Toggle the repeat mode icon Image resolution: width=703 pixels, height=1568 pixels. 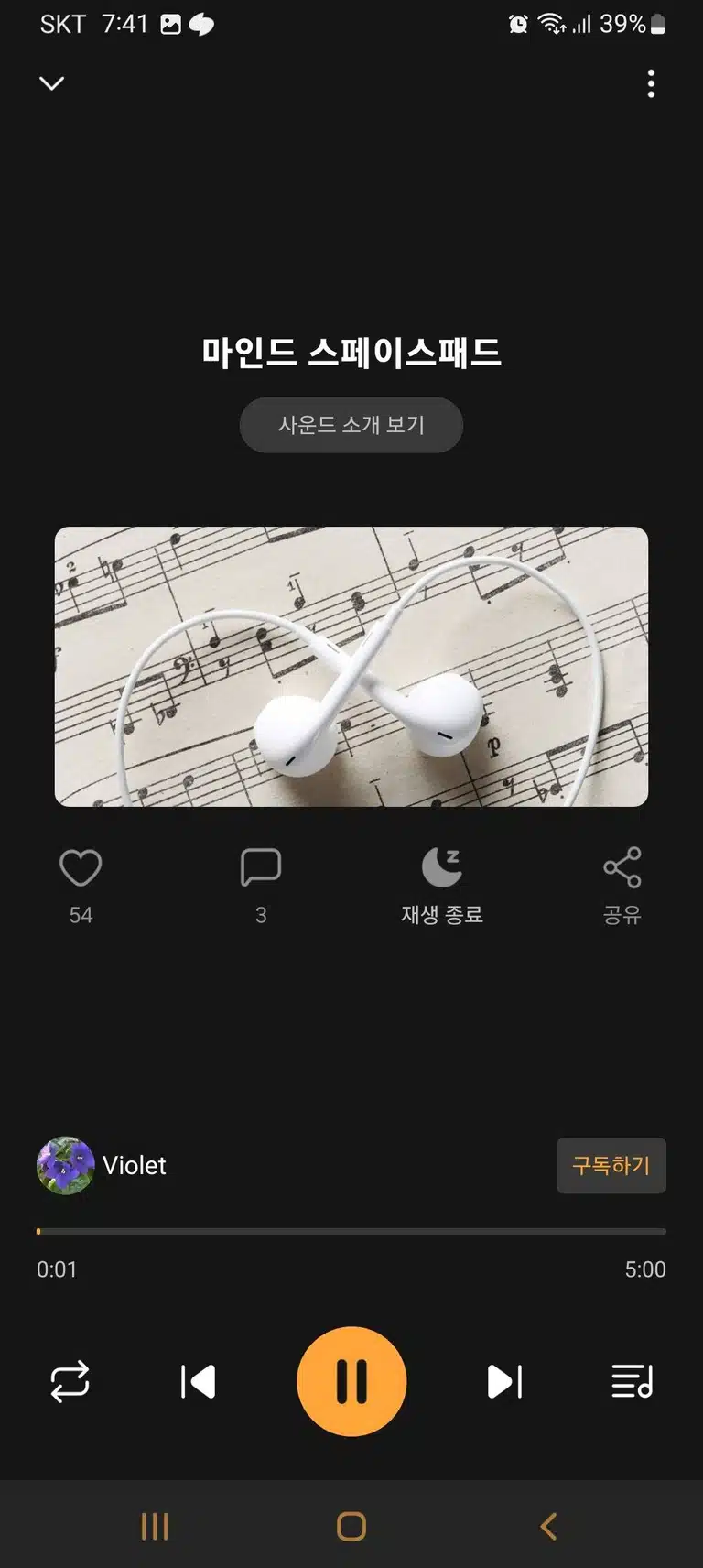(70, 1381)
